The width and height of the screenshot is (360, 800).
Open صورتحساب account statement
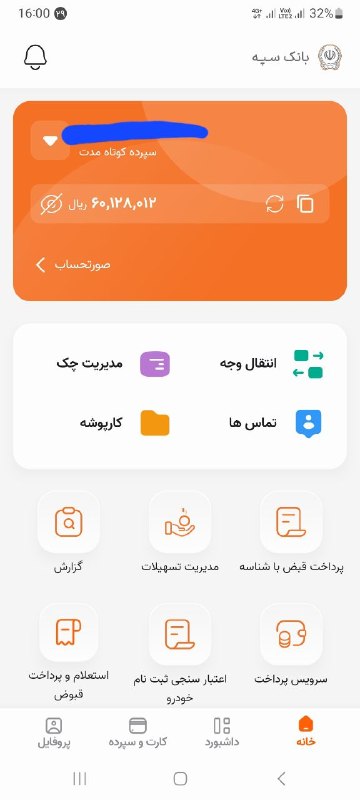point(73,265)
